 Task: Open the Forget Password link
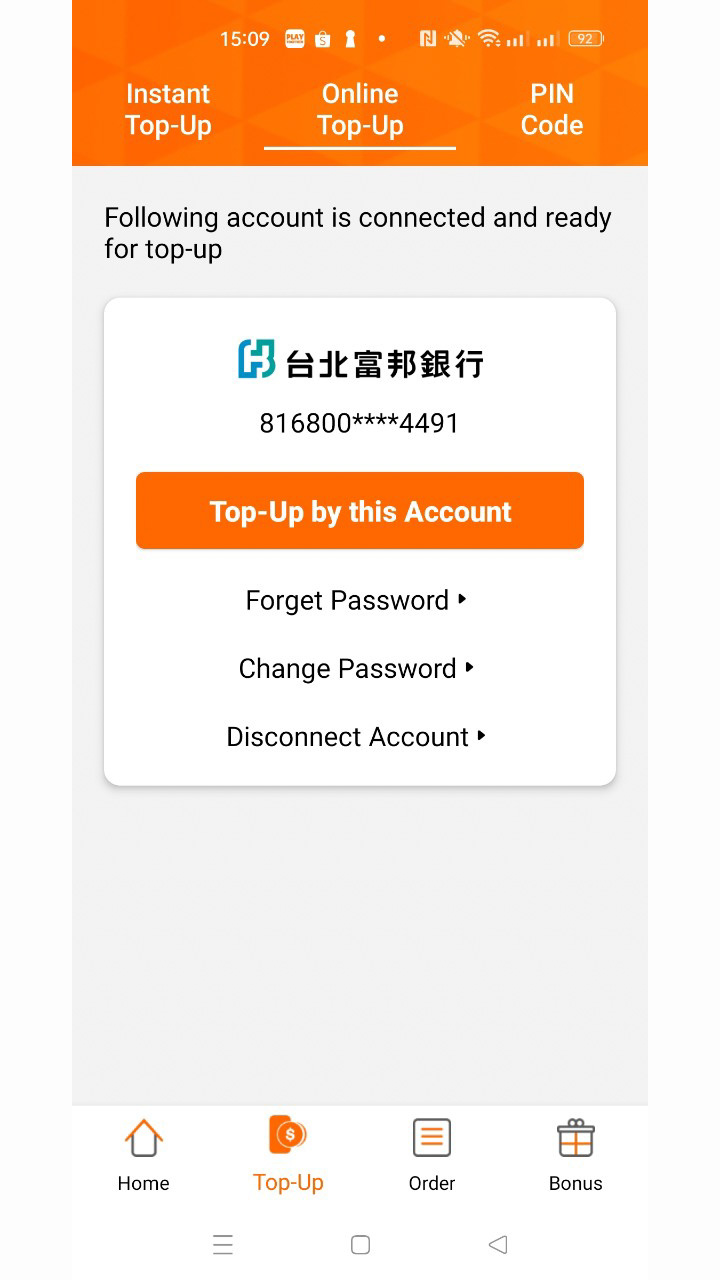[x=357, y=600]
